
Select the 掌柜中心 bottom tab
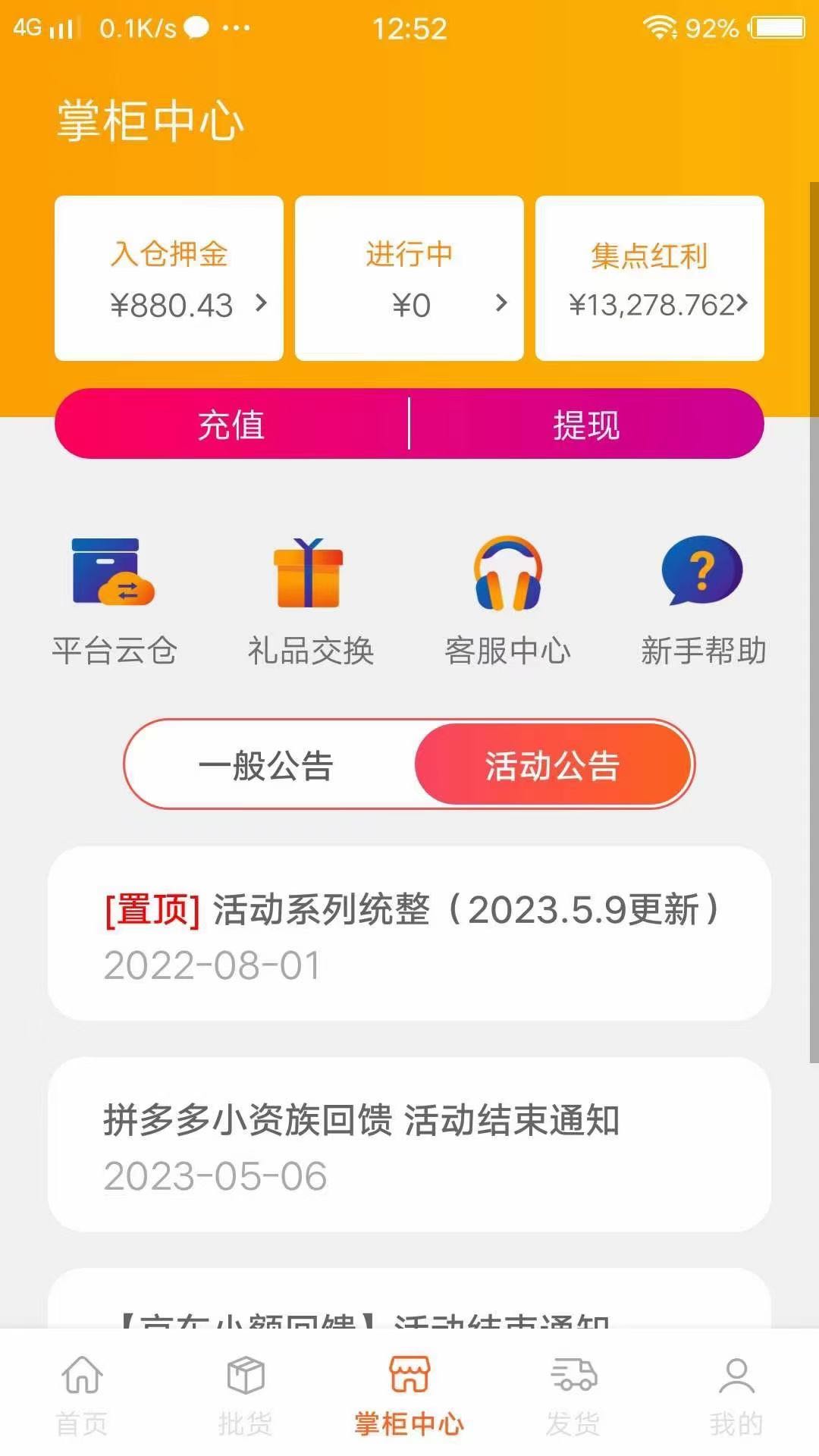coord(409,1395)
